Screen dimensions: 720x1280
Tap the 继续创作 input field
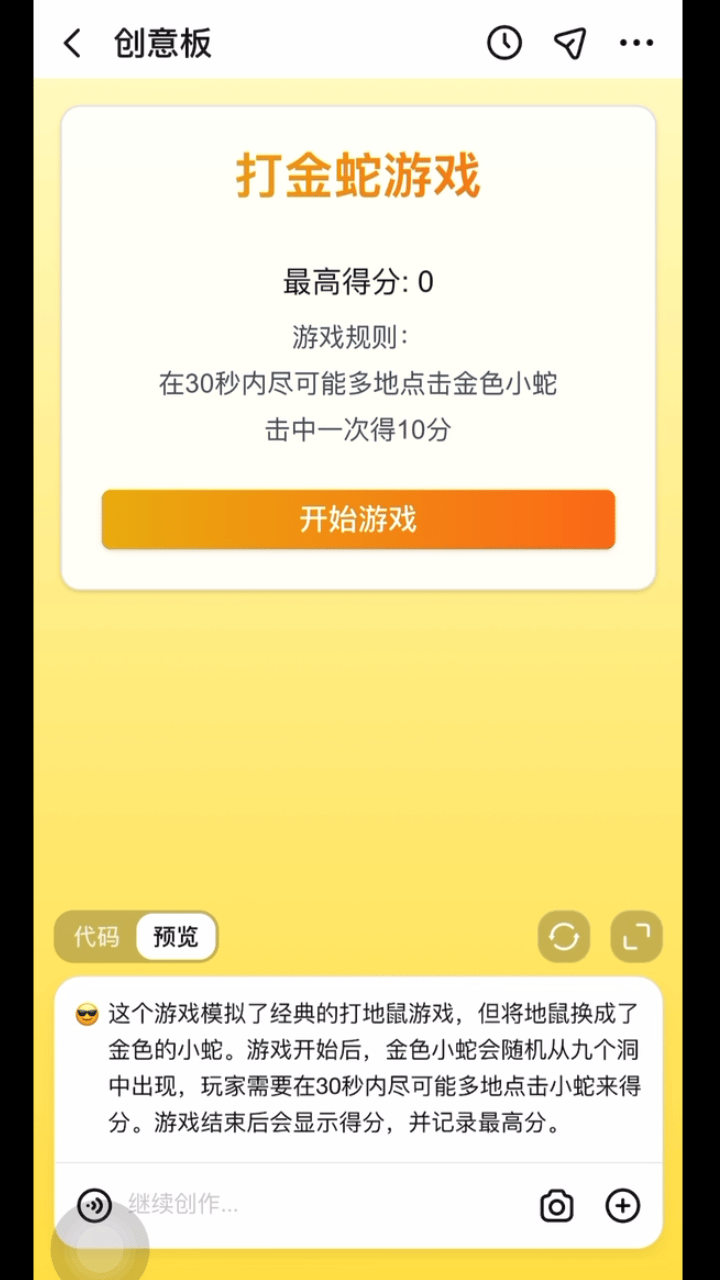pyautogui.click(x=320, y=1205)
